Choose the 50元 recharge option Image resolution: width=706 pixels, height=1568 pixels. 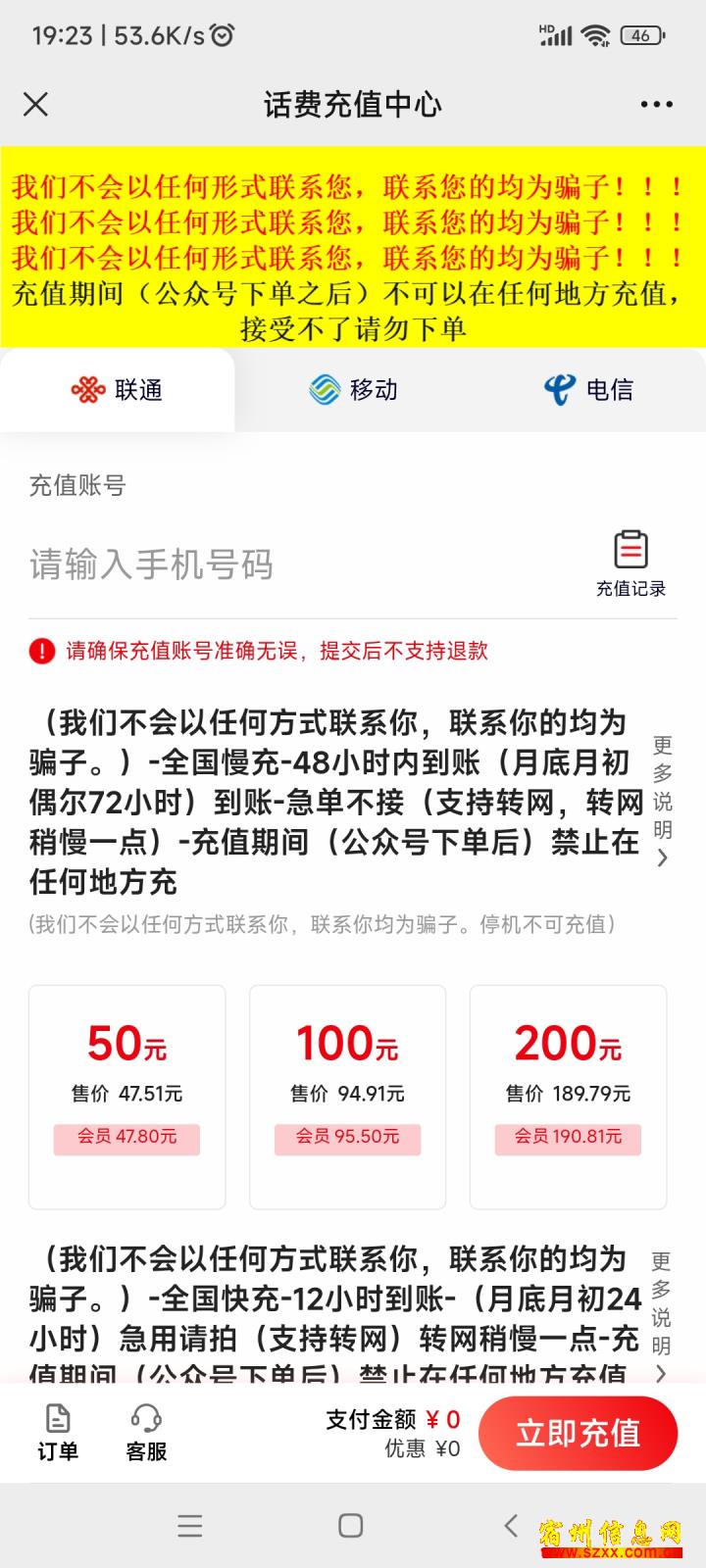[x=127, y=1097]
